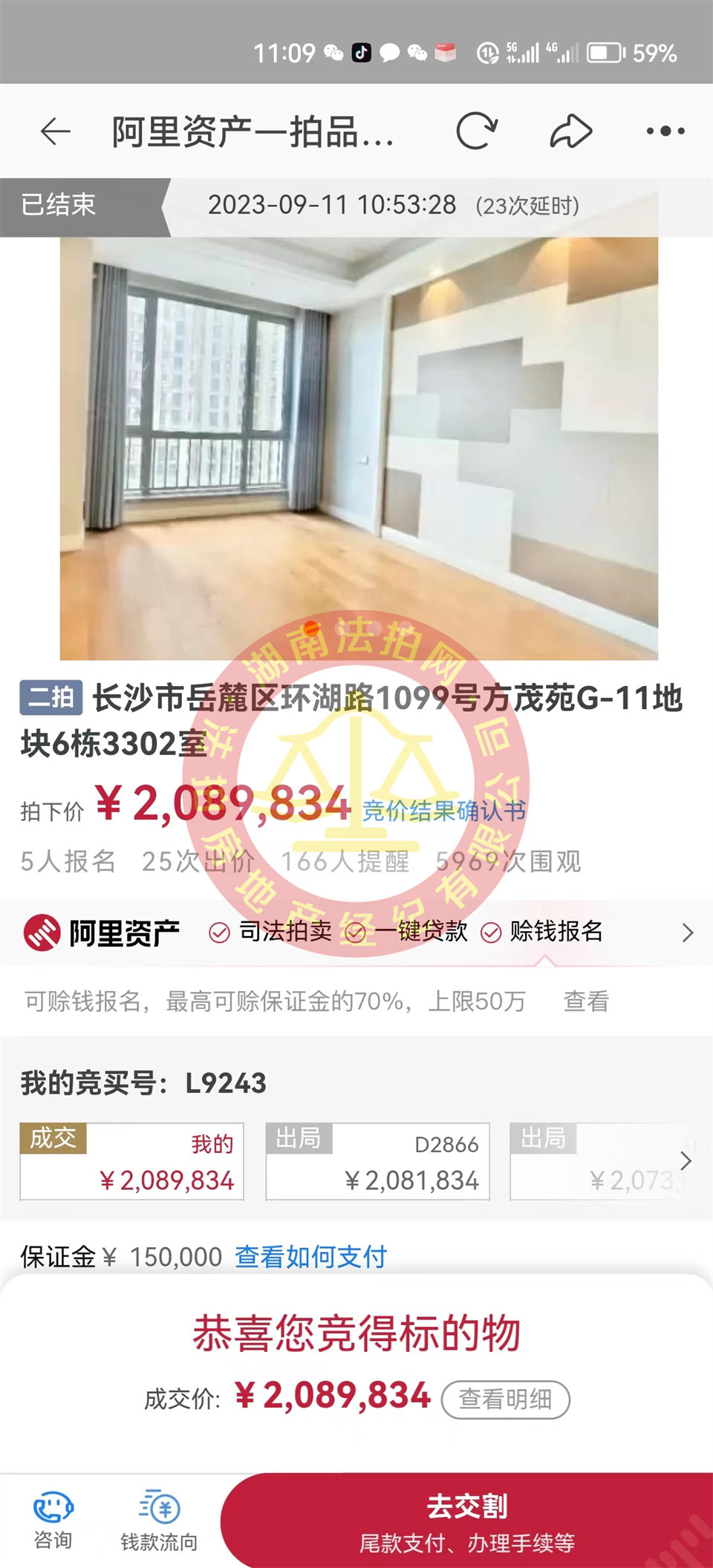
Task: Open 查看如何支付 for deposit
Action: pyautogui.click(x=310, y=1257)
